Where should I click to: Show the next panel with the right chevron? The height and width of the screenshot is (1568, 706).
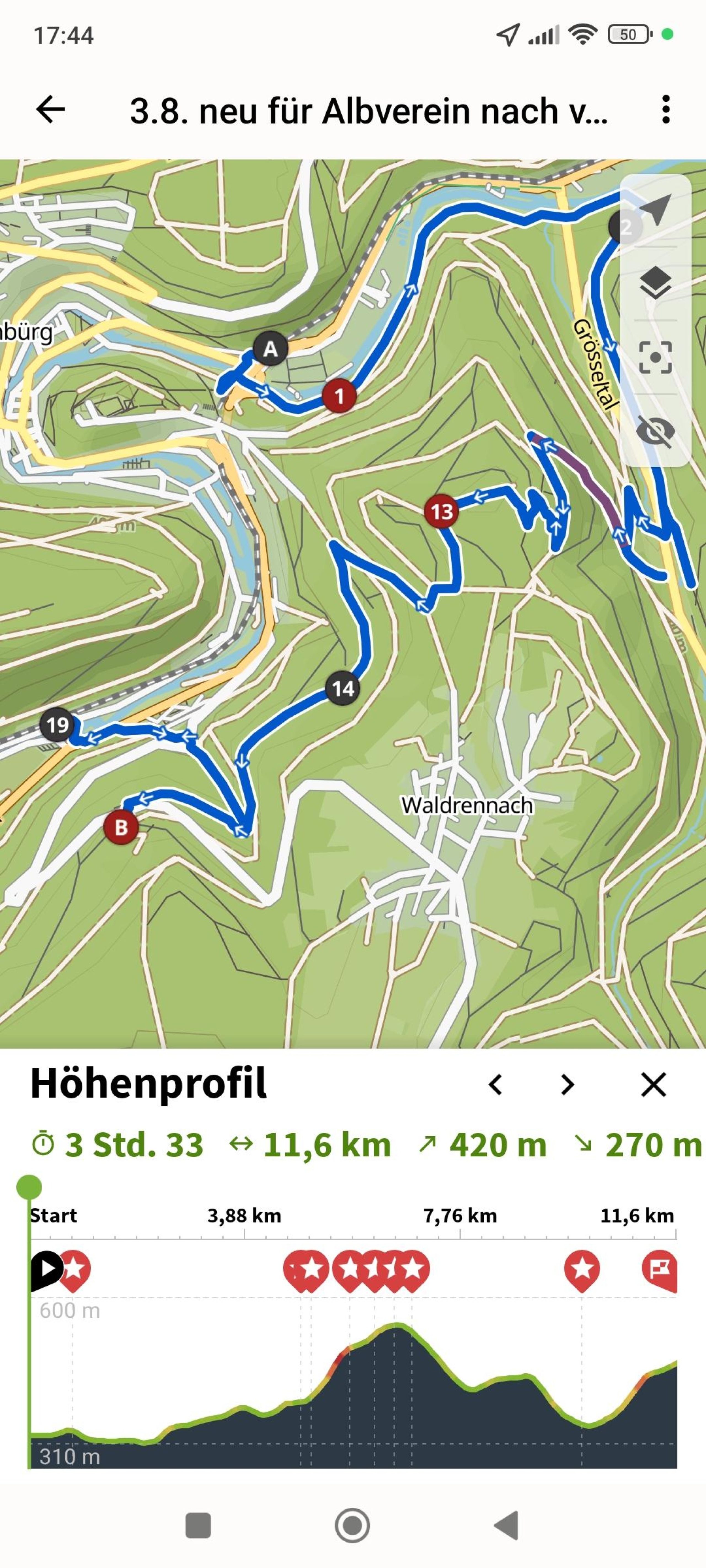[x=567, y=1084]
